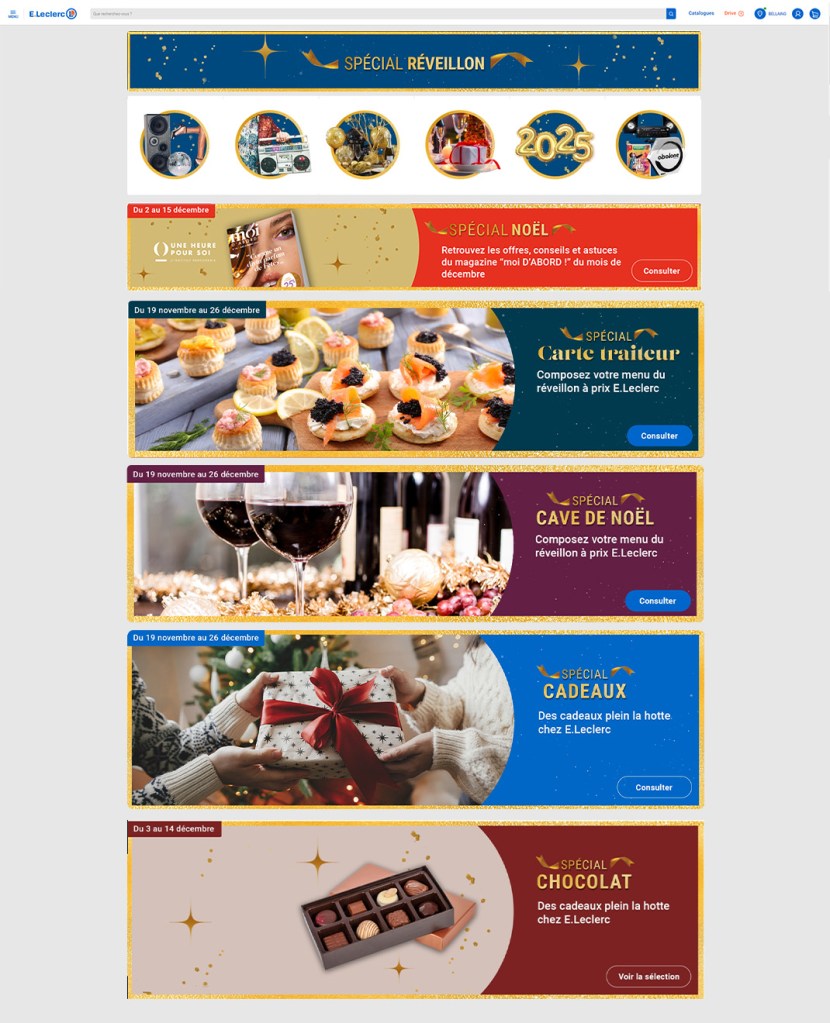Tap the search magnifier button

click(x=671, y=14)
